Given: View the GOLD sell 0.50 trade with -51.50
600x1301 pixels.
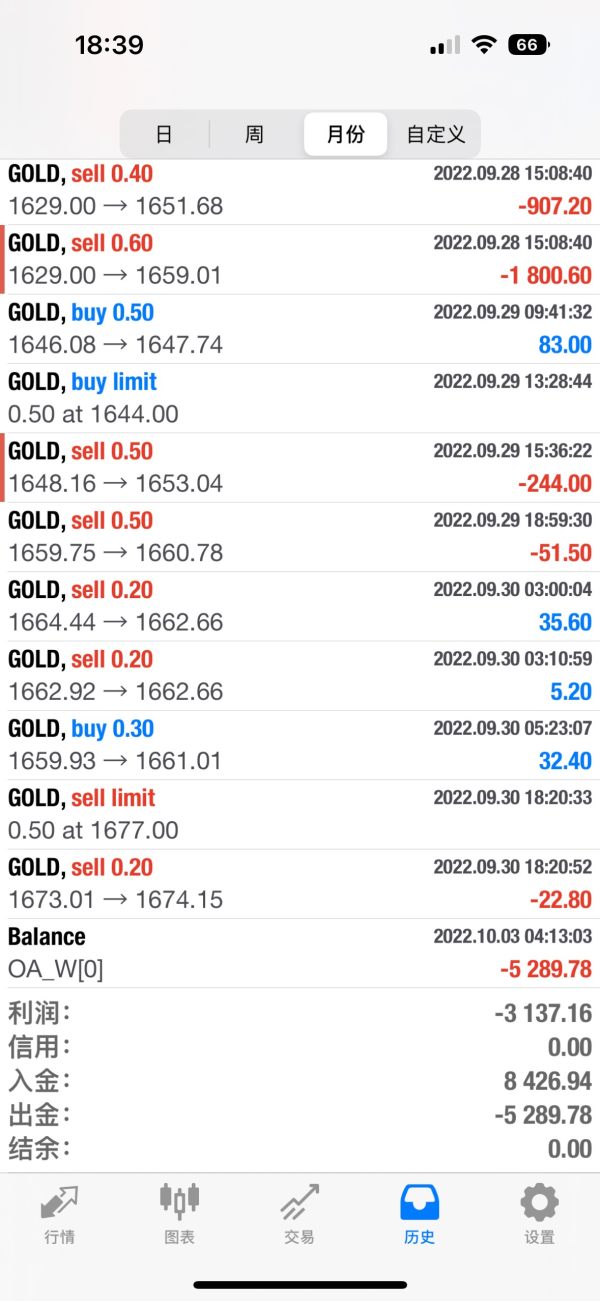Looking at the screenshot, I should (300, 537).
